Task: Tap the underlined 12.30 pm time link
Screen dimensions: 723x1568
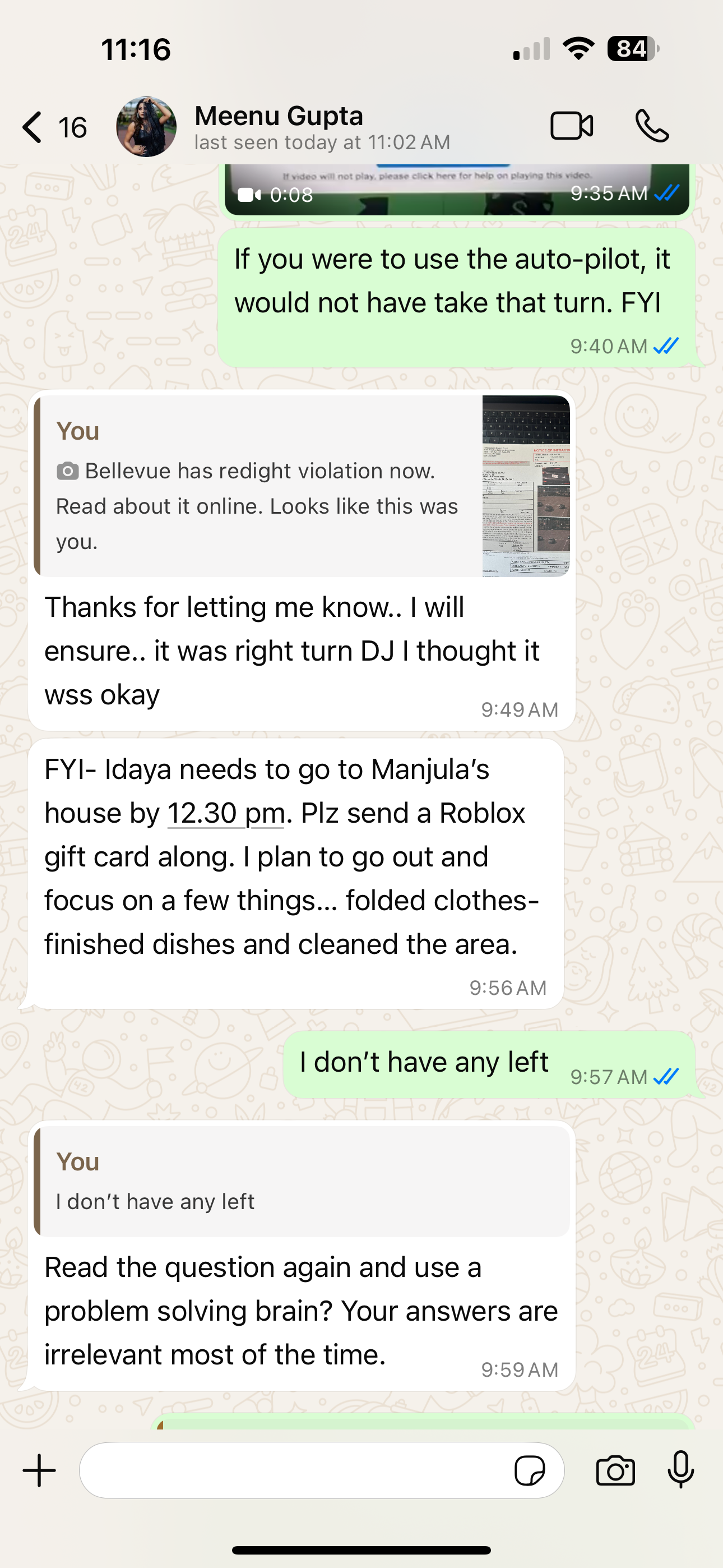Action: [226, 814]
